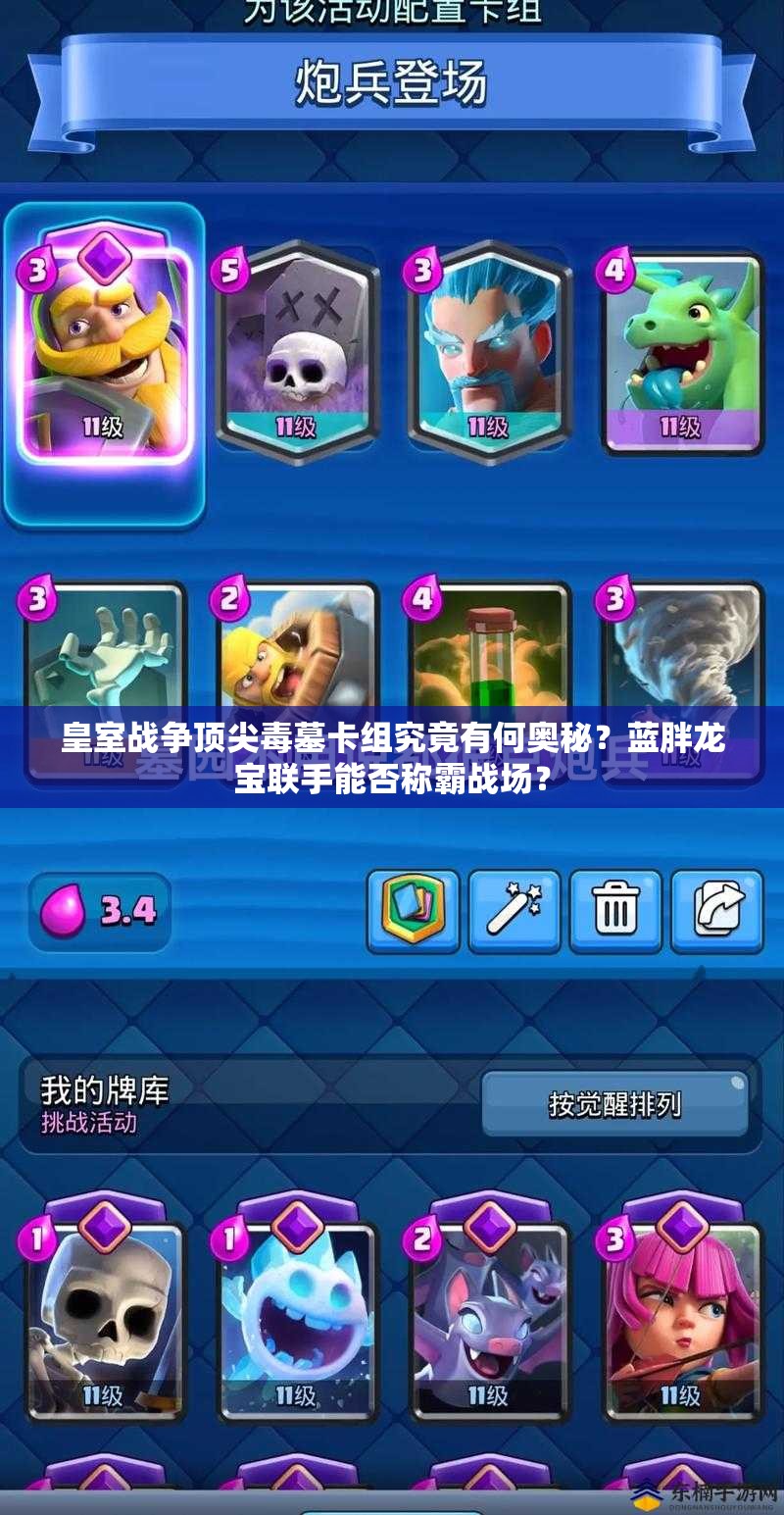Open the saved decks icon
Viewport: 784px width, 1515px height.
coord(413,911)
